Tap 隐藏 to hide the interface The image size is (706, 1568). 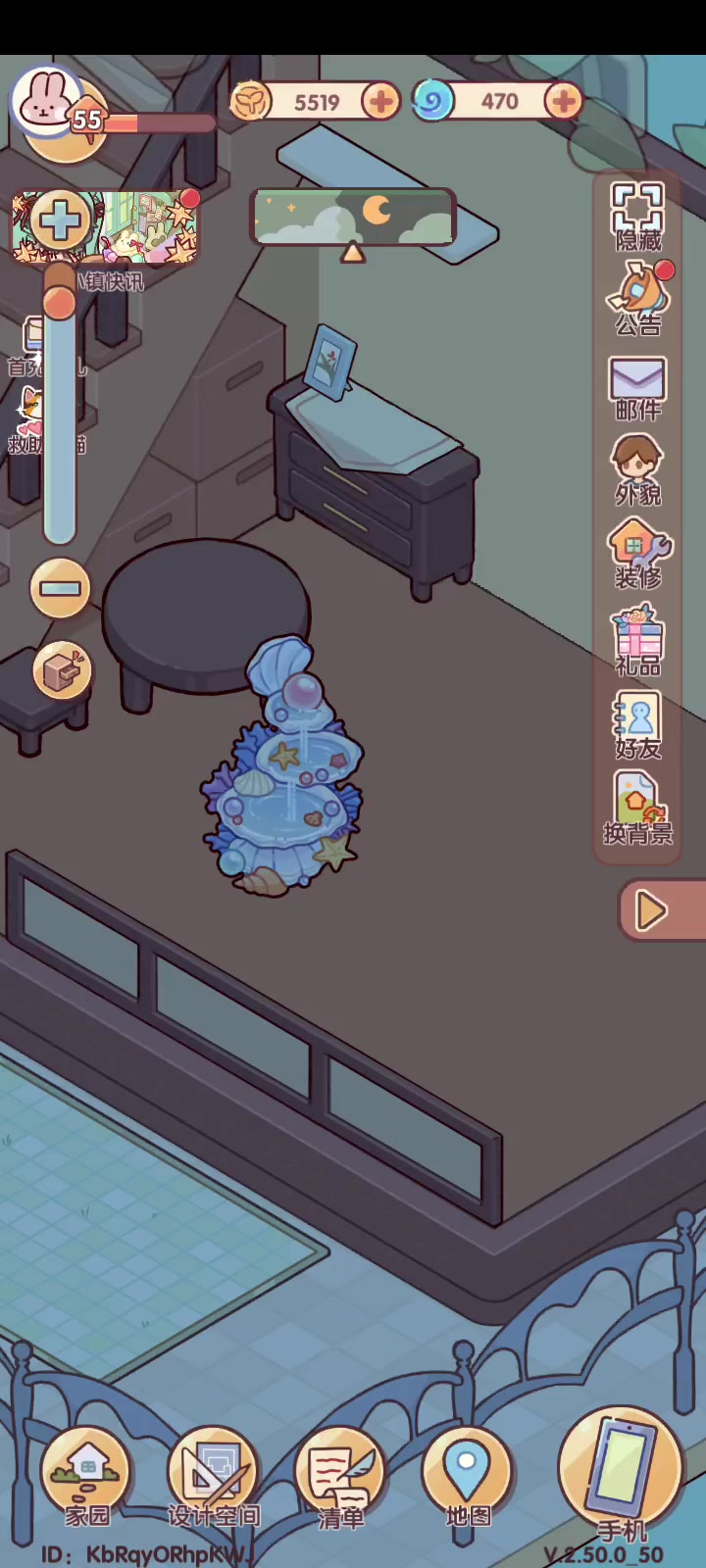637,217
